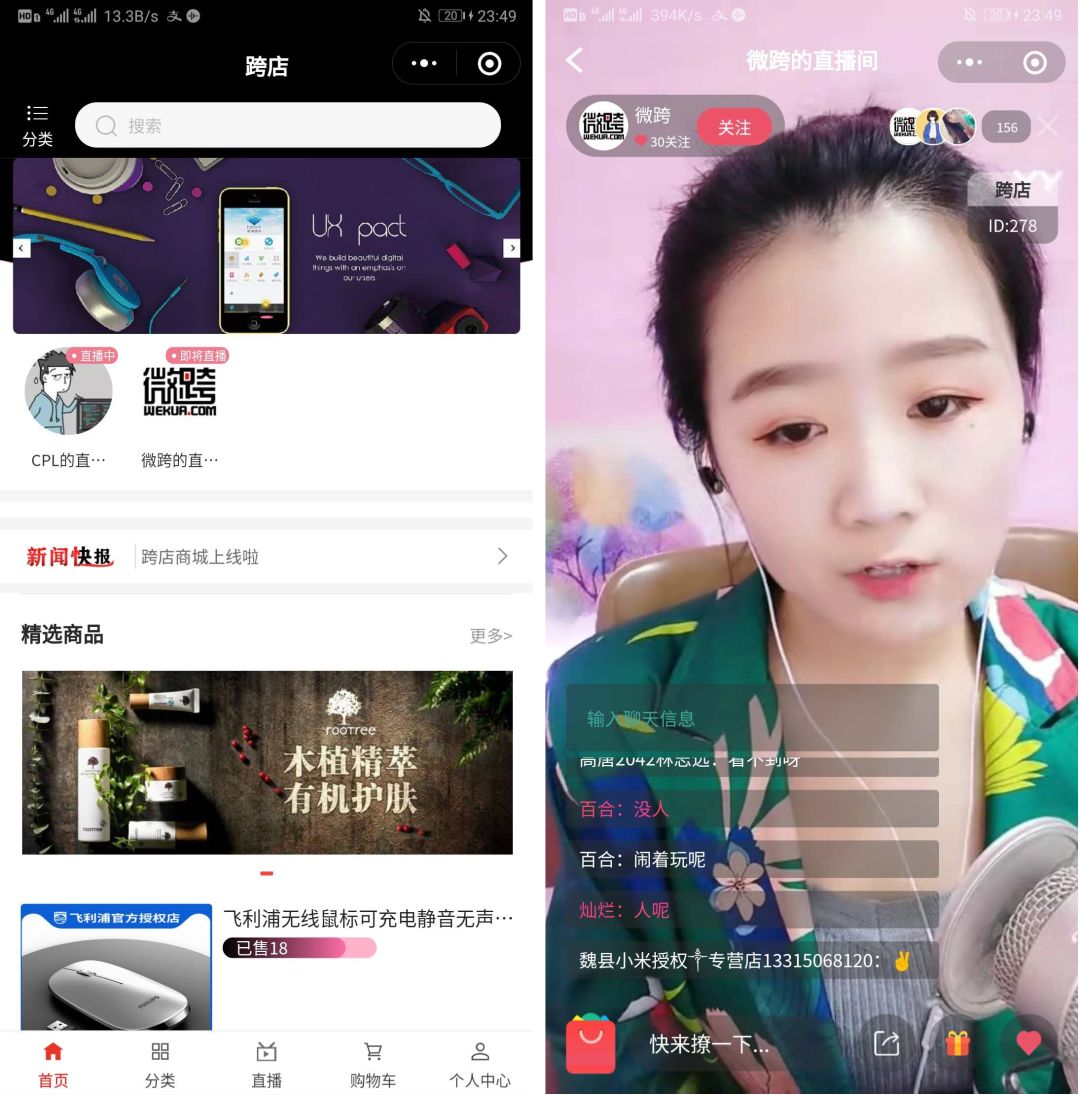Tap the 搜索 search box
Screen dimensions: 1080x1095
point(288,125)
